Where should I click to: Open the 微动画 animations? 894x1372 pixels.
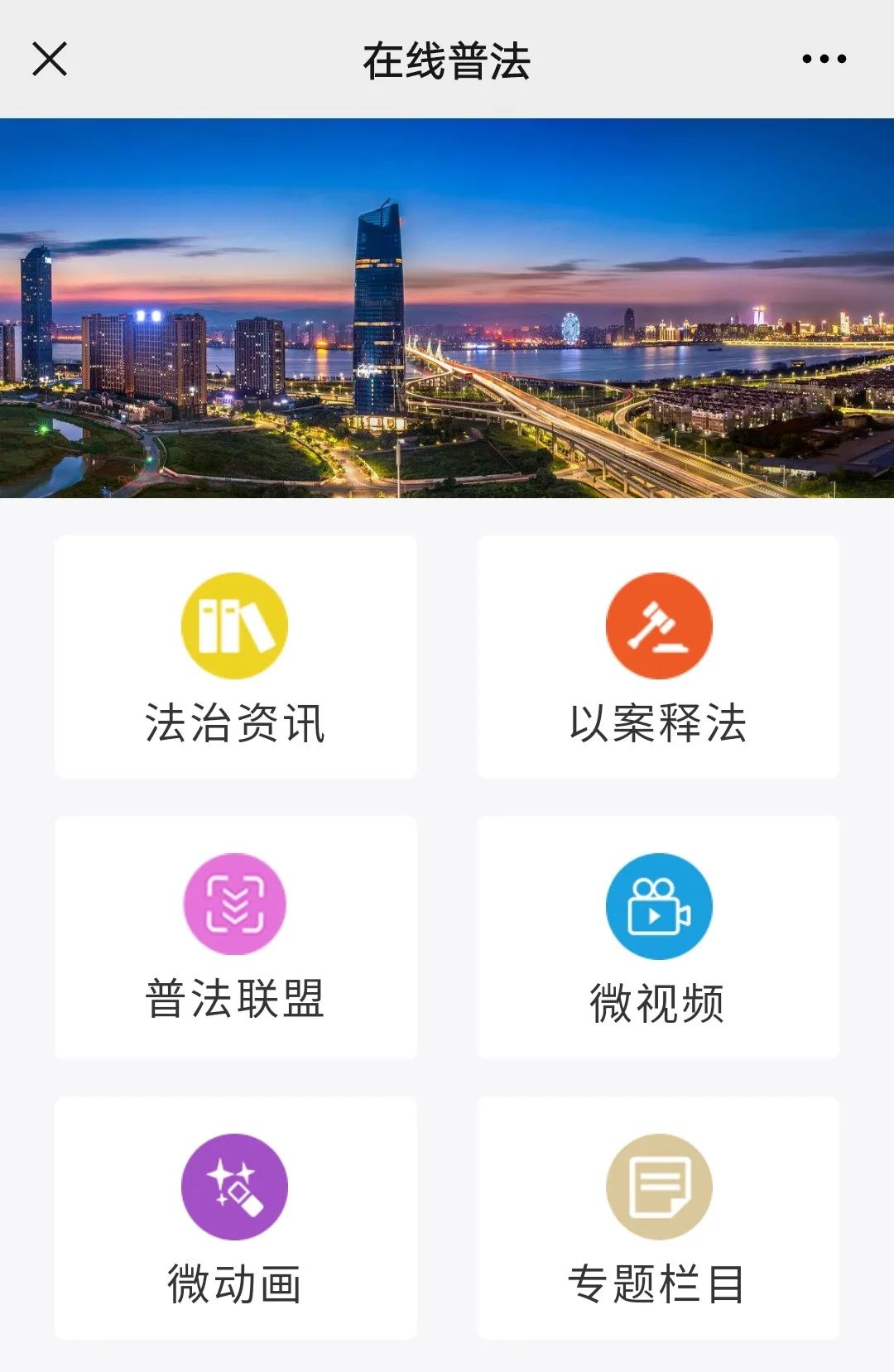pyautogui.click(x=236, y=1218)
